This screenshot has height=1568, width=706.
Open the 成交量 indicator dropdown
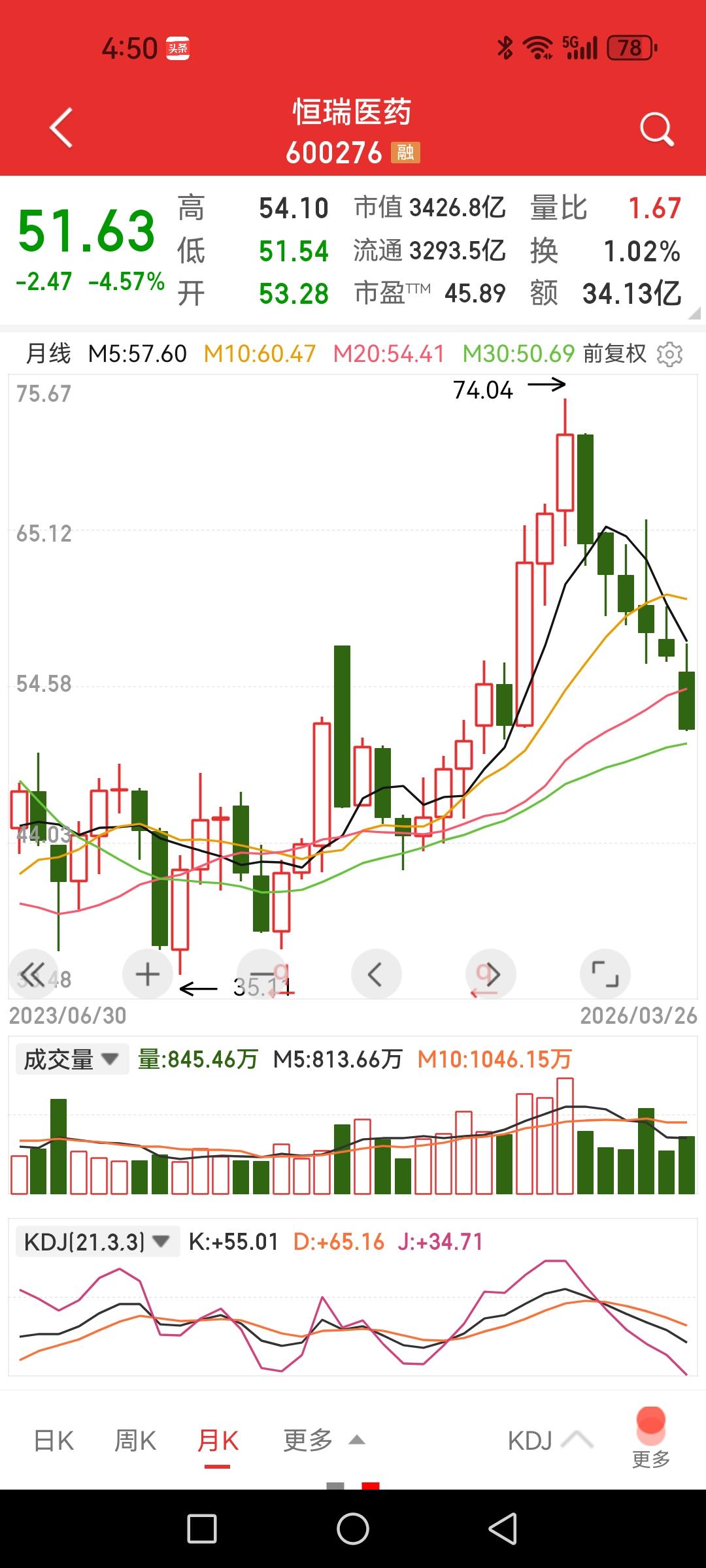coord(71,1059)
